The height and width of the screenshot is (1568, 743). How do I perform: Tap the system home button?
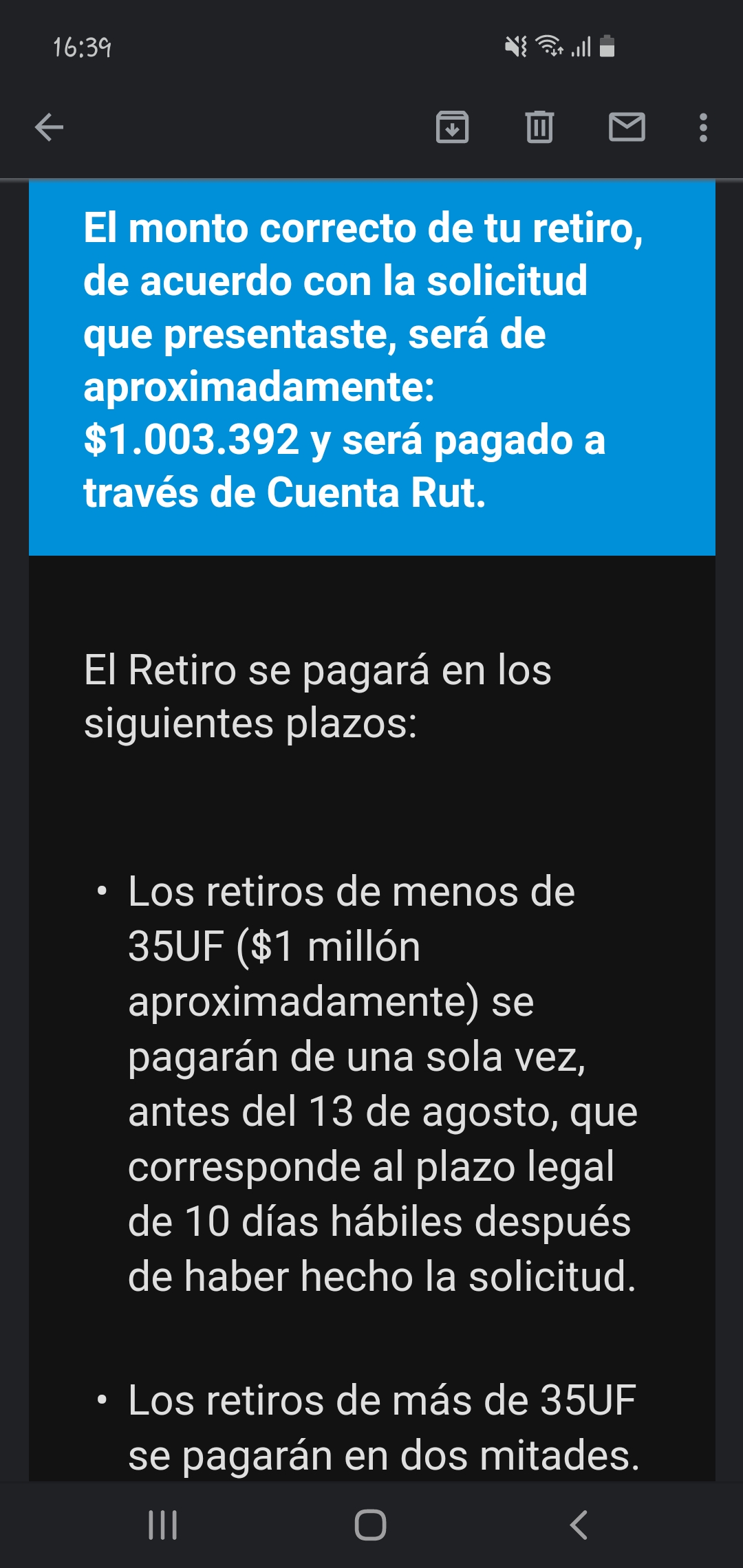coord(371,1525)
